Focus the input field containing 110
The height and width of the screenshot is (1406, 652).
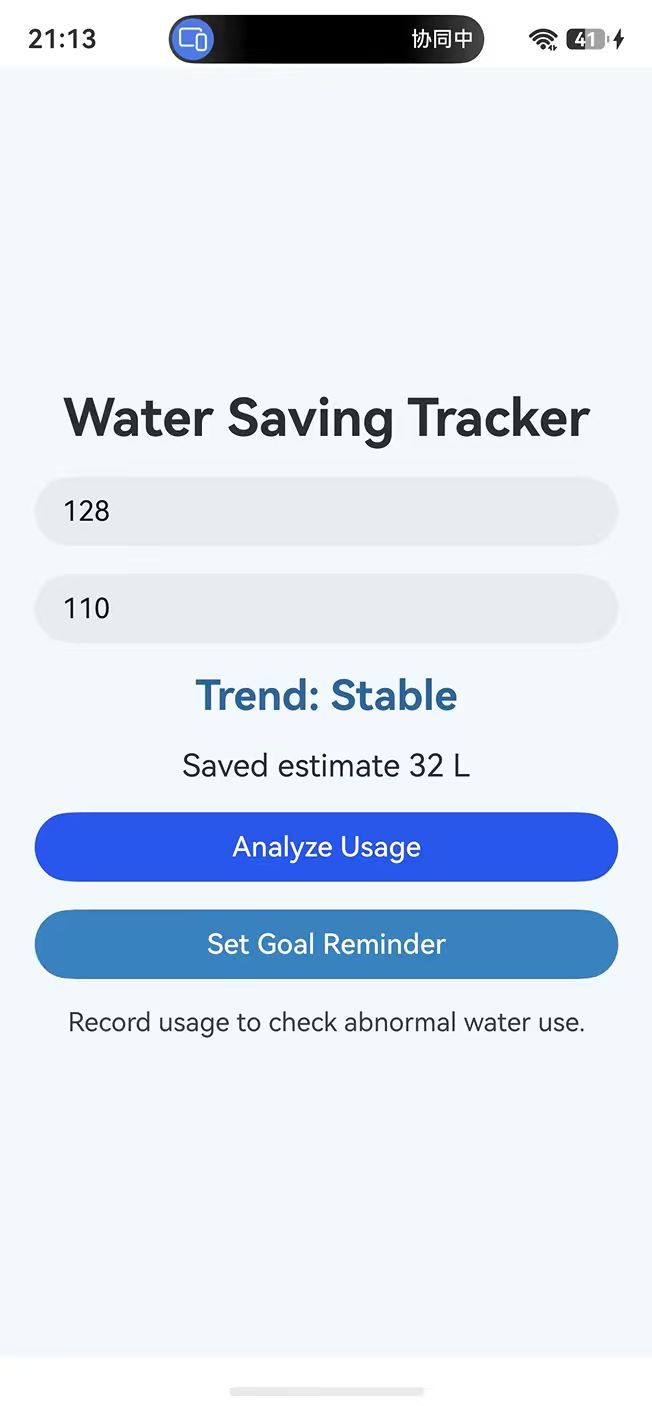pyautogui.click(x=326, y=608)
